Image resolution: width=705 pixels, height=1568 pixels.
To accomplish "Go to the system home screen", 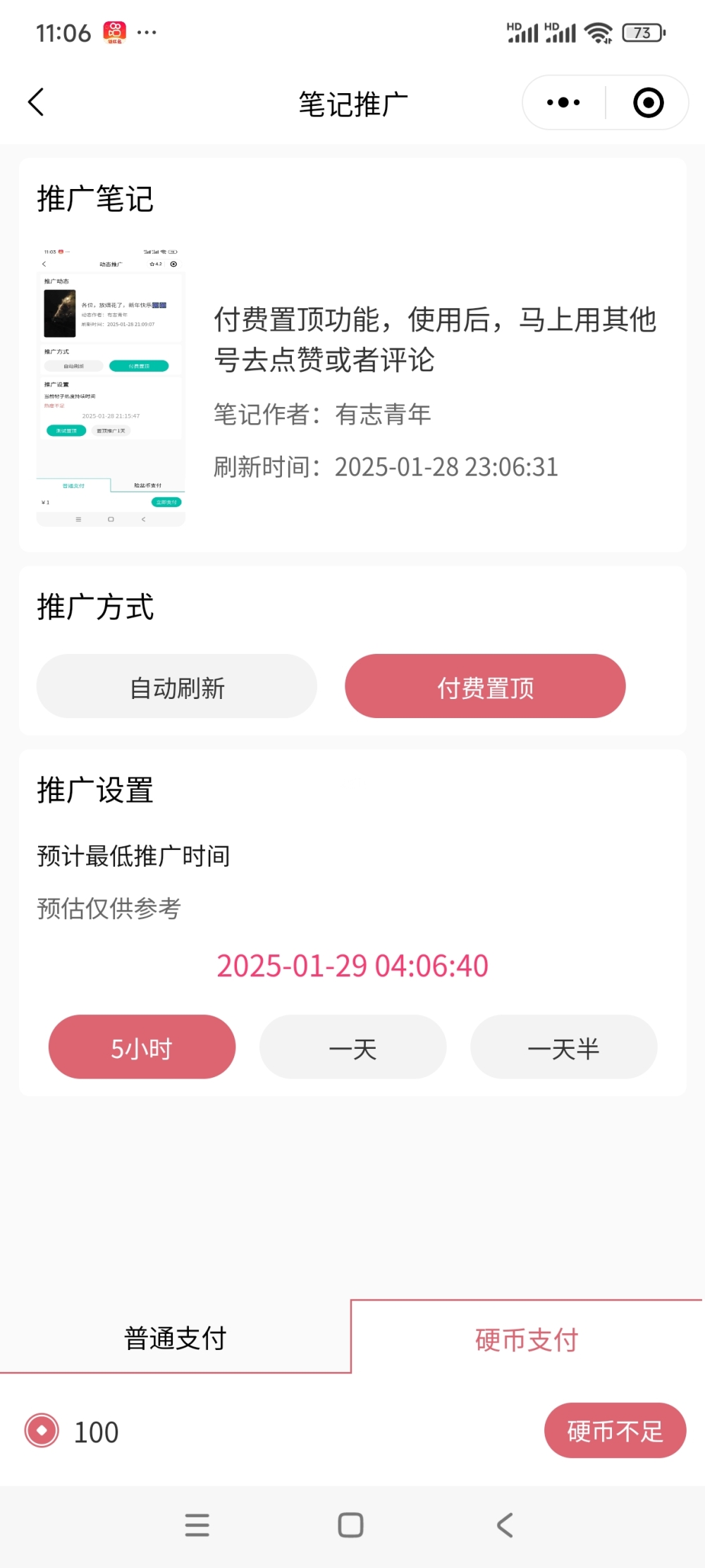I will (350, 1525).
